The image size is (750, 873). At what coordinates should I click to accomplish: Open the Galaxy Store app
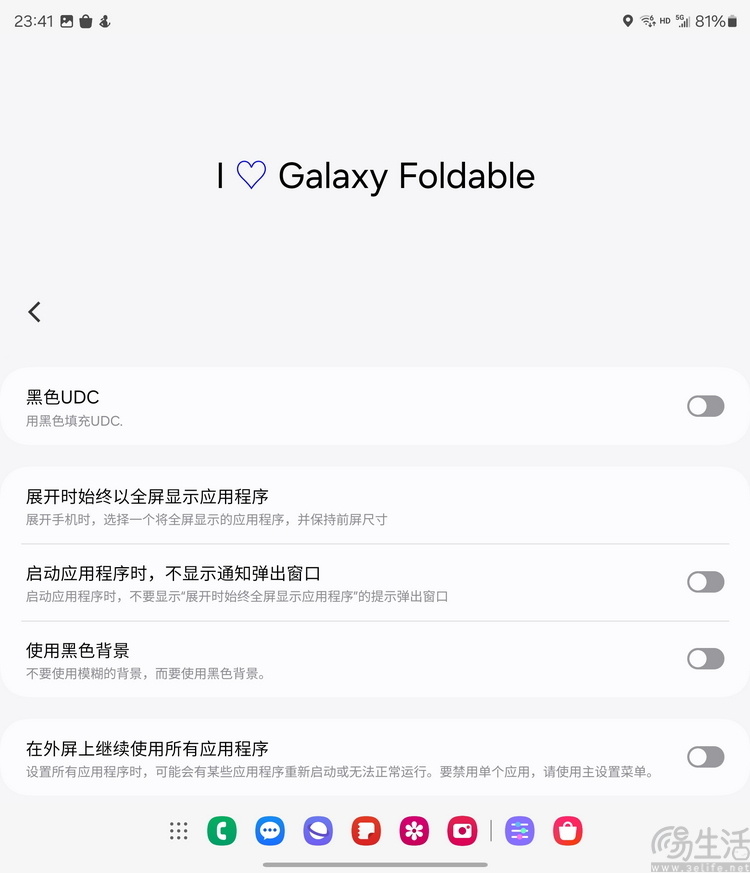(567, 831)
